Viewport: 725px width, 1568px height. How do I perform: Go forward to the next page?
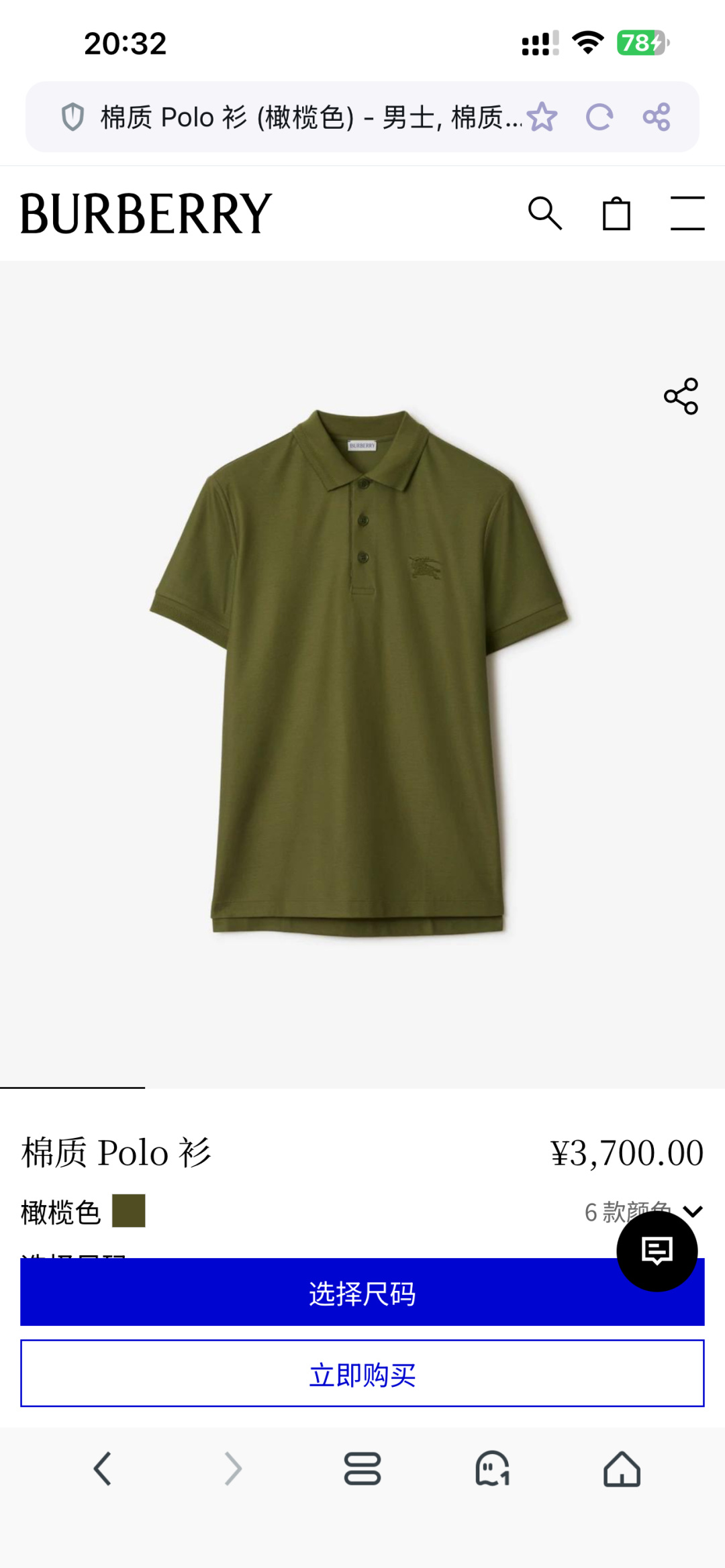[x=232, y=1469]
